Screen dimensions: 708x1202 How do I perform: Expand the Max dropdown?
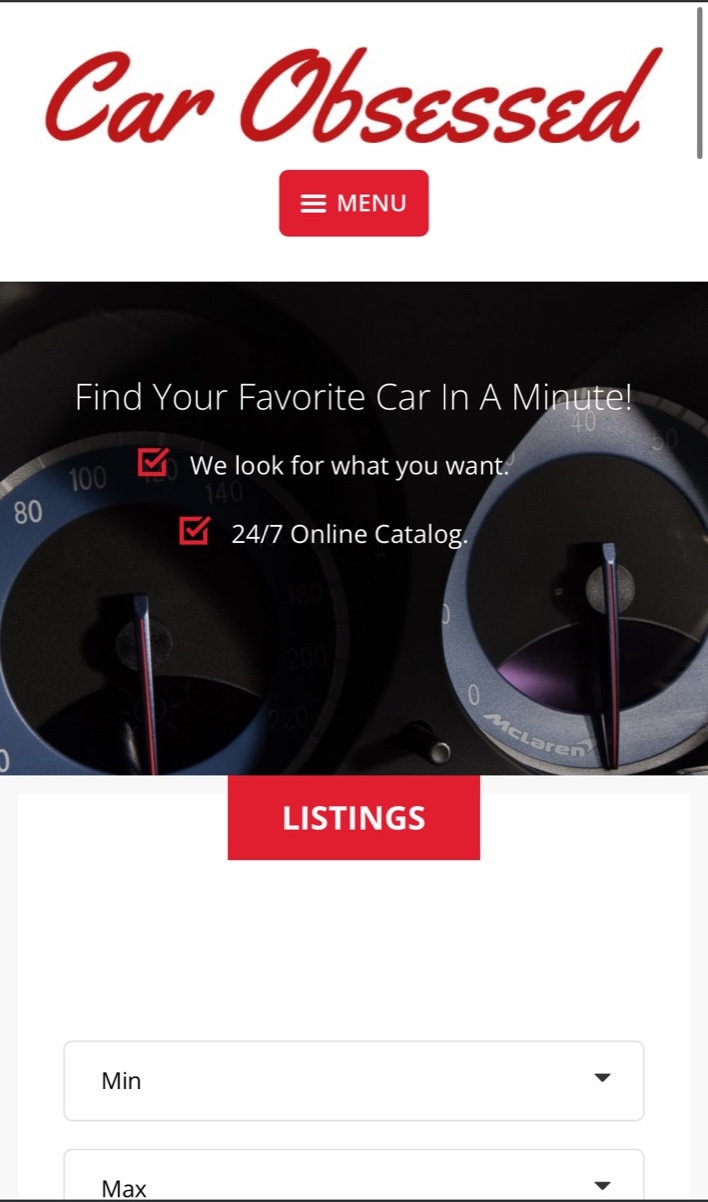click(353, 1182)
